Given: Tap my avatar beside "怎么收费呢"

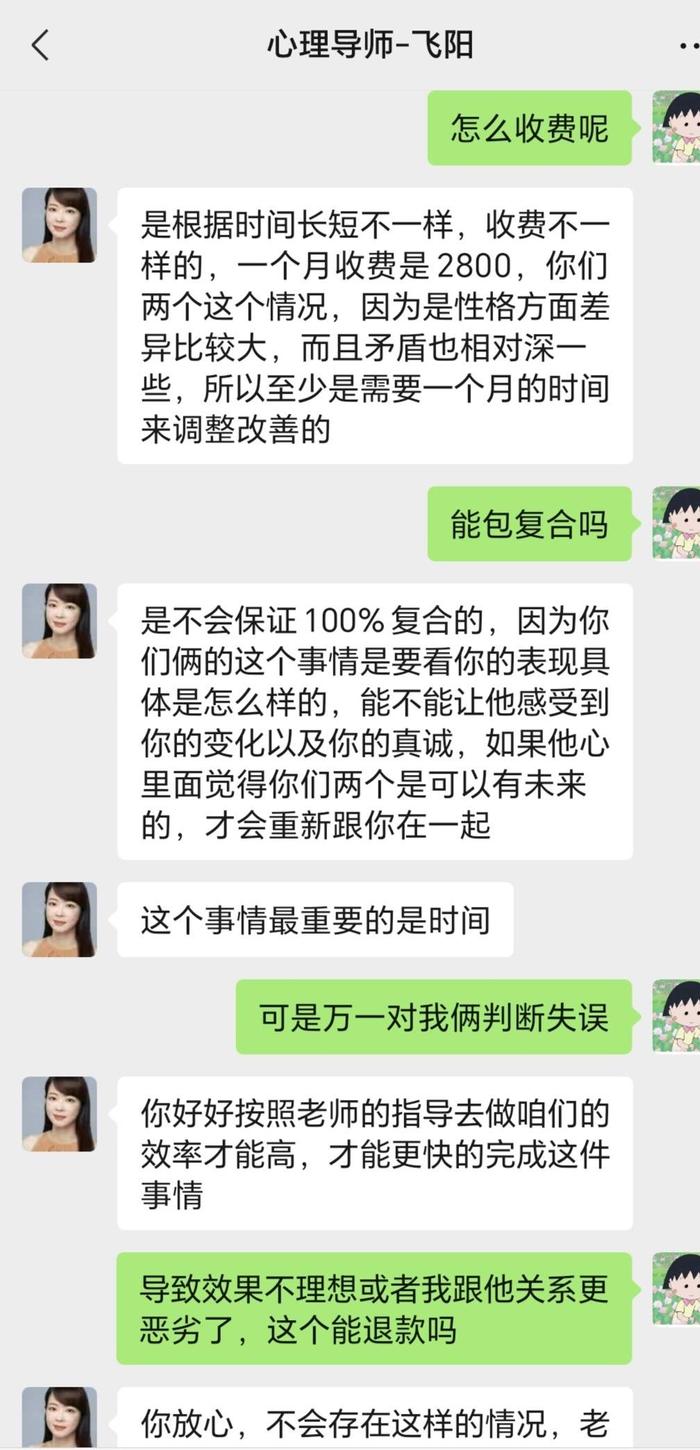Looking at the screenshot, I should (677, 127).
